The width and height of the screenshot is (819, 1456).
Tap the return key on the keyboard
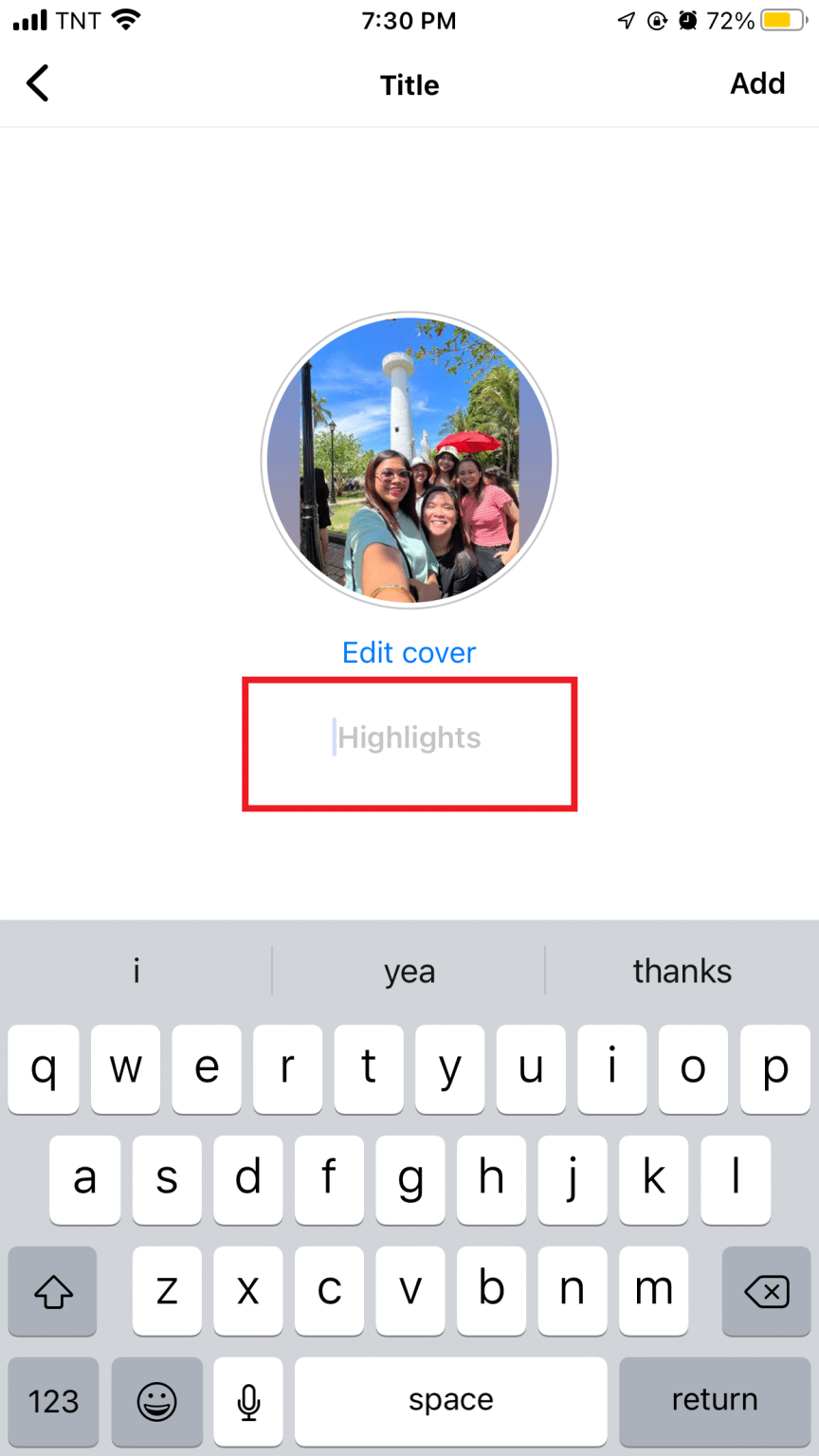click(x=715, y=1401)
